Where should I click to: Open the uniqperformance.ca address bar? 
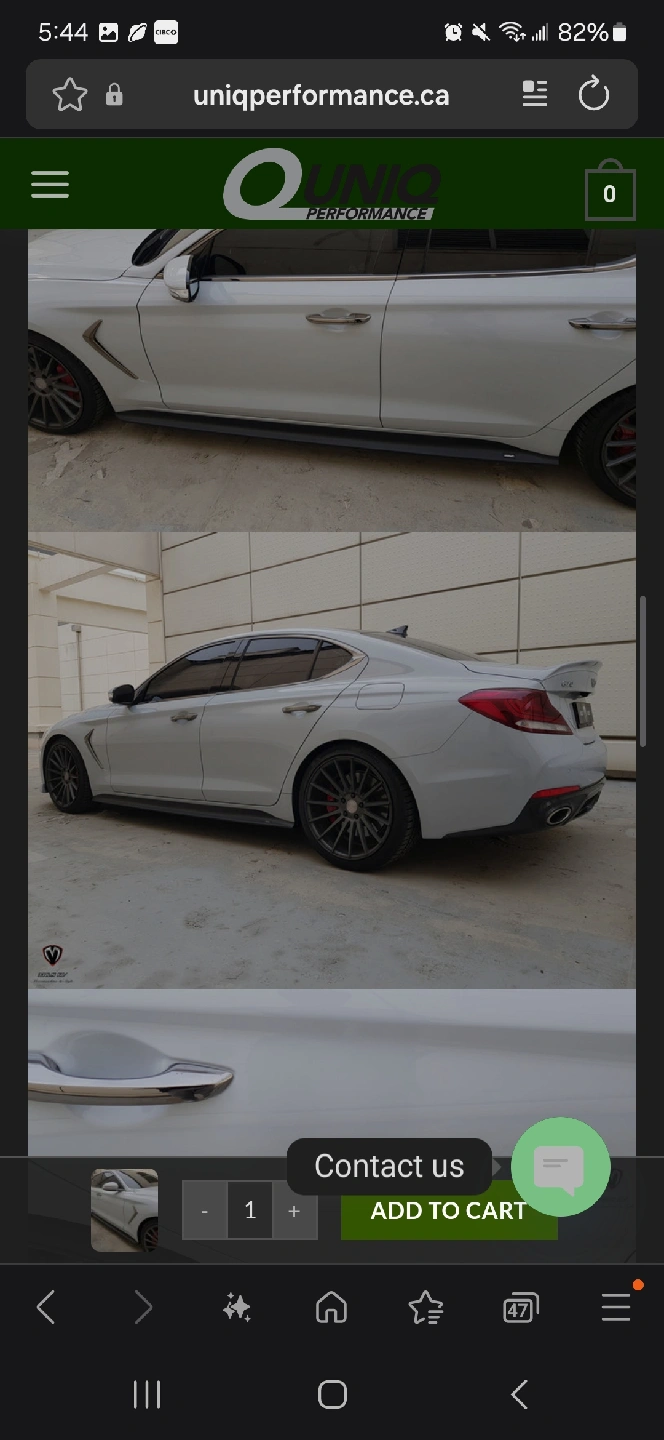point(320,95)
